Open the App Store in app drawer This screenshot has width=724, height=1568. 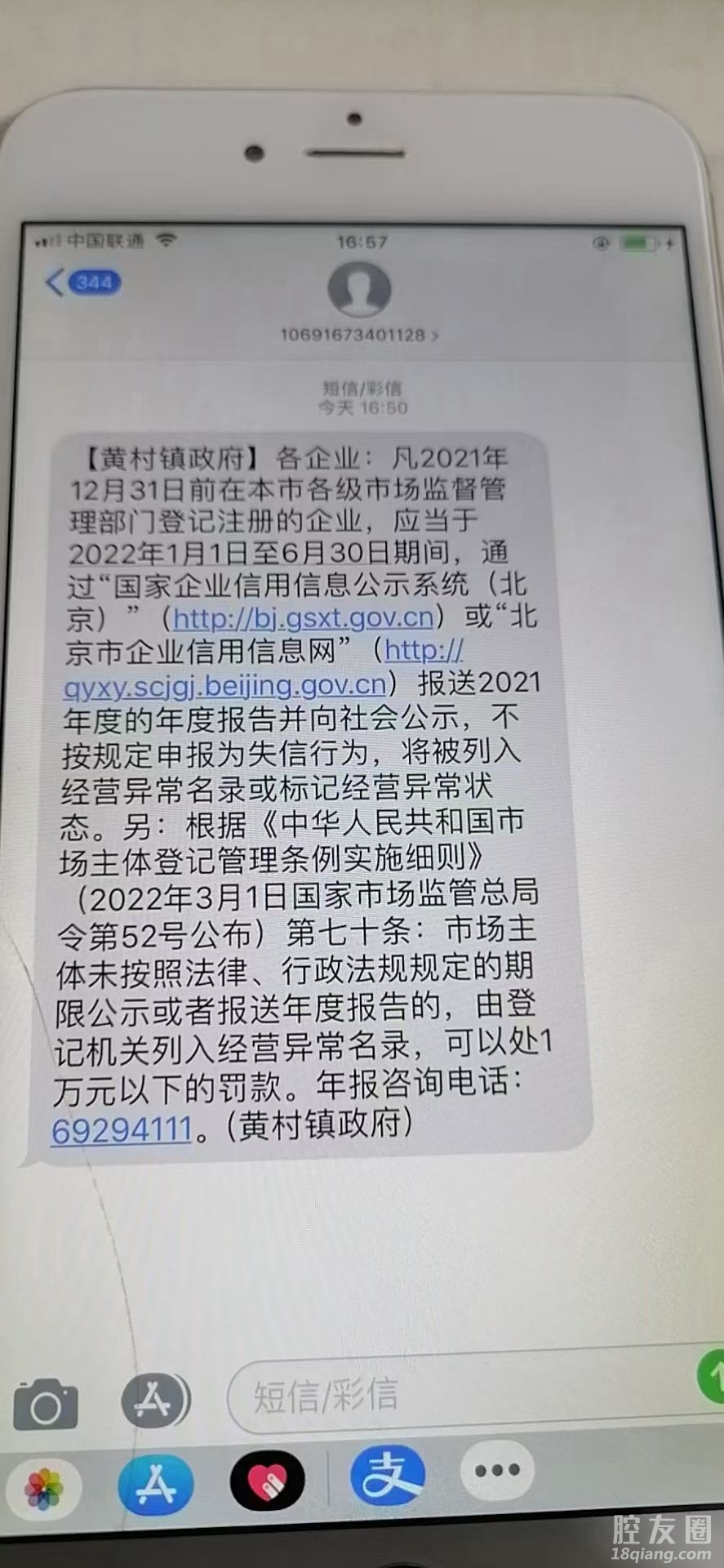(155, 1483)
